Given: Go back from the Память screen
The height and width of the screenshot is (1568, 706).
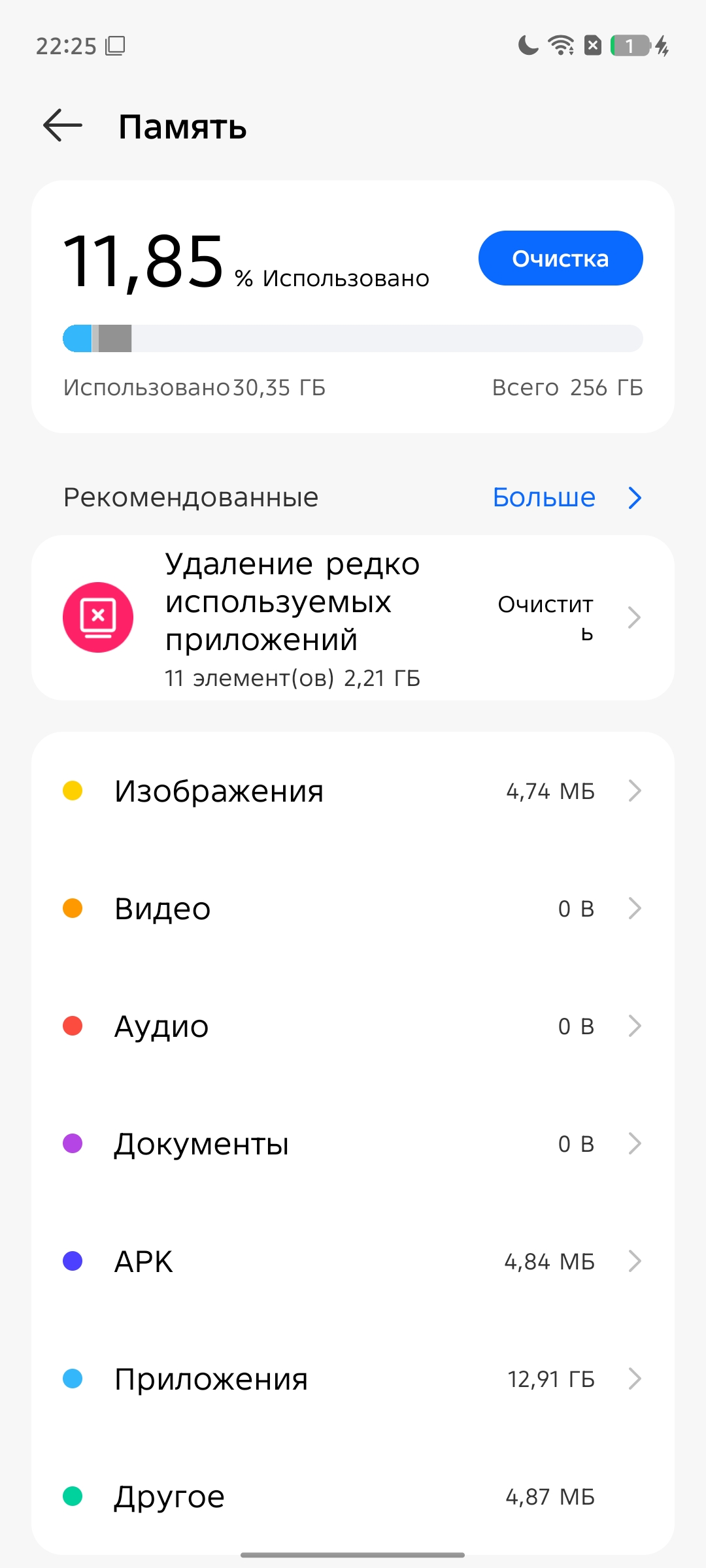Looking at the screenshot, I should tap(63, 125).
